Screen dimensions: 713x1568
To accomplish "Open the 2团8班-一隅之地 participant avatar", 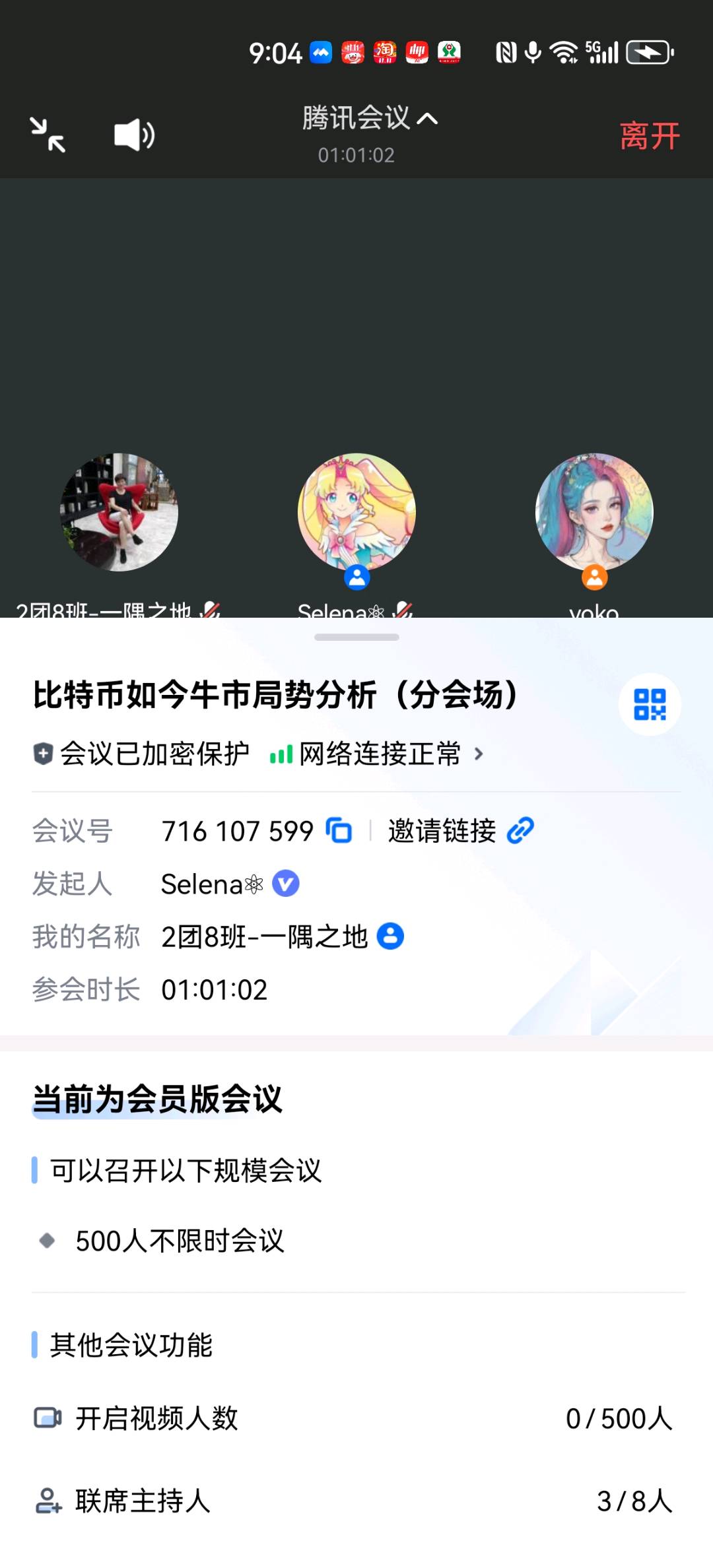I will pyautogui.click(x=119, y=512).
